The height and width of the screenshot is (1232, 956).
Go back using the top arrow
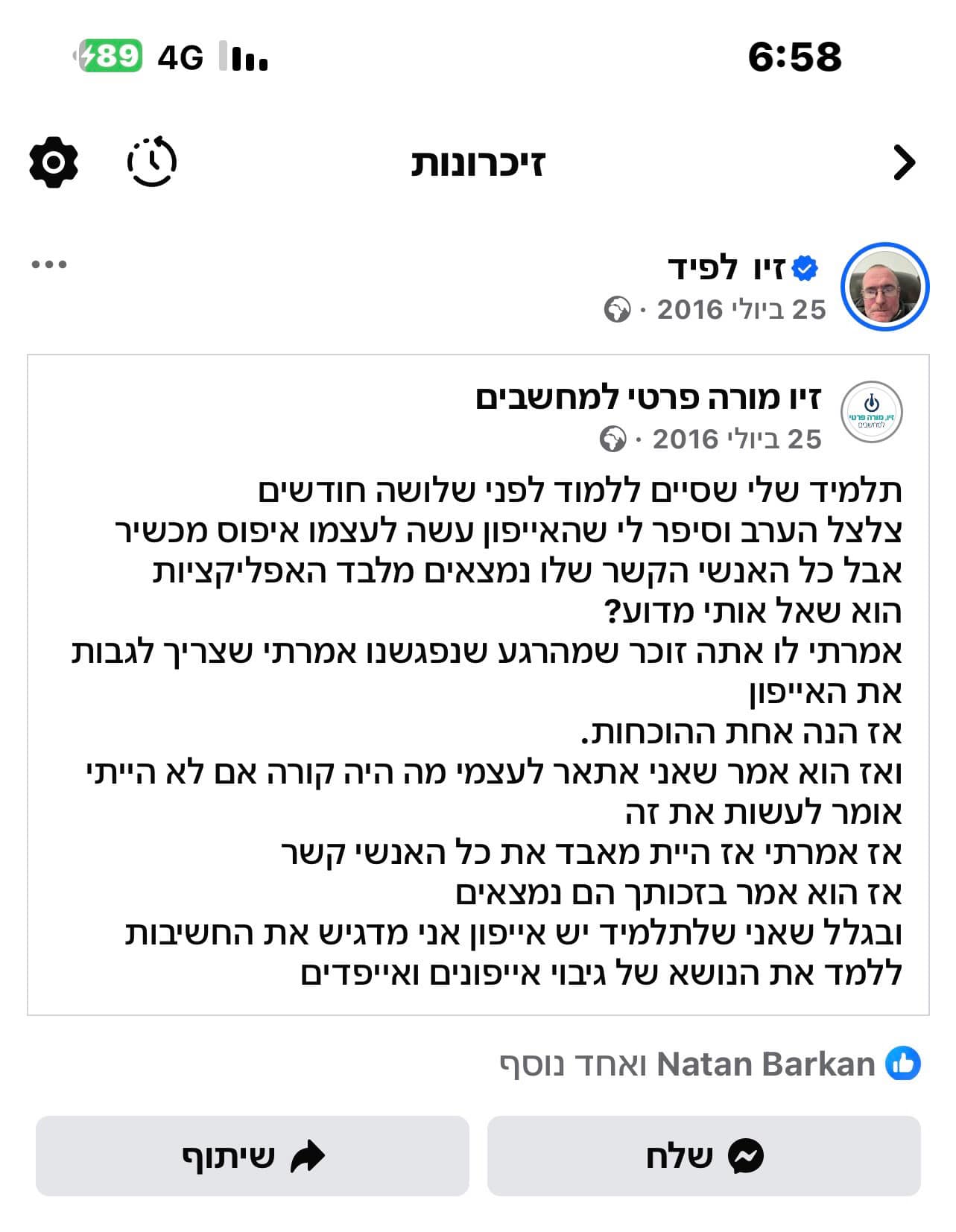903,162
